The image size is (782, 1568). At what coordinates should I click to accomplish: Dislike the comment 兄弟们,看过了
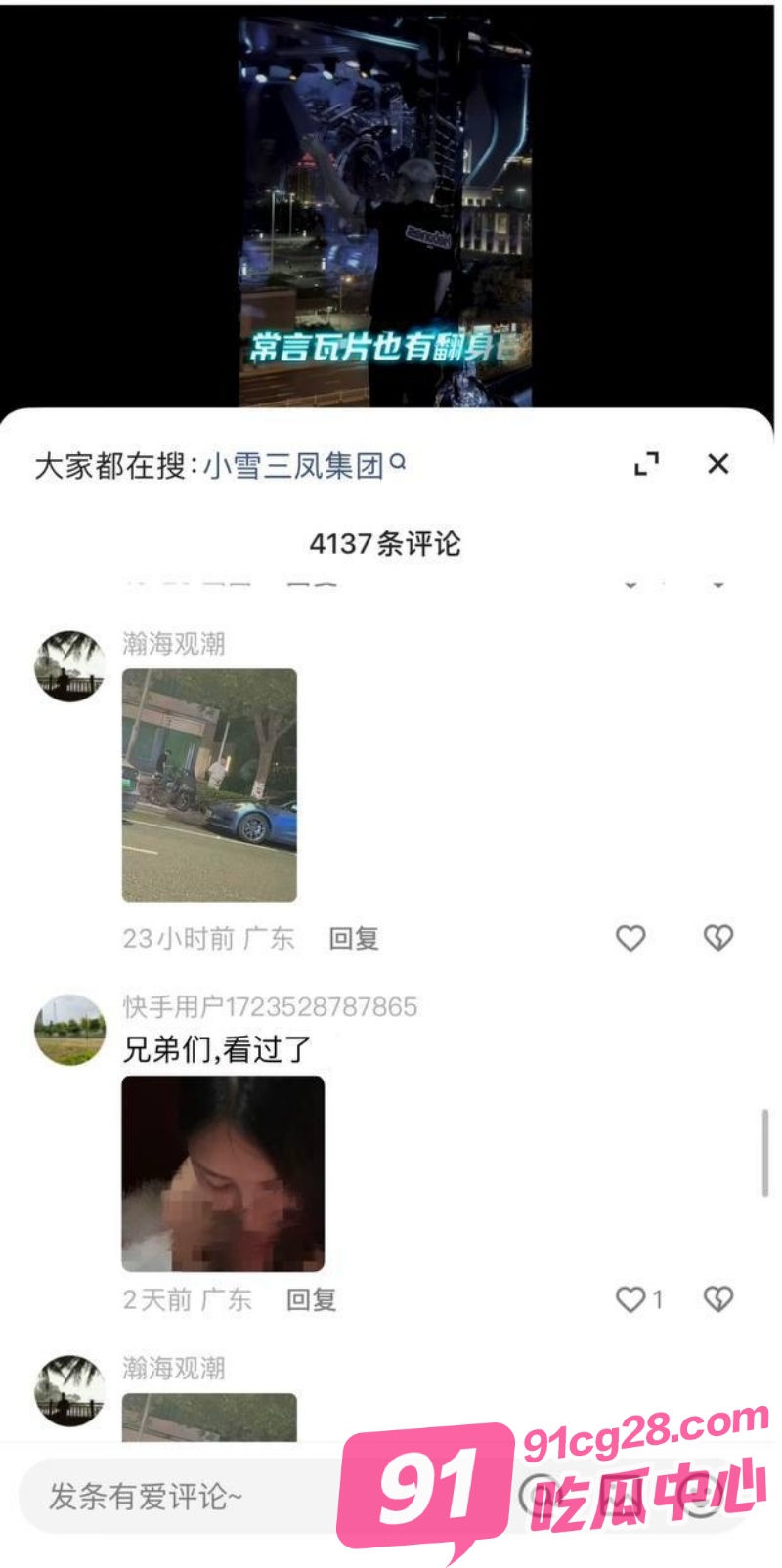(x=718, y=1299)
